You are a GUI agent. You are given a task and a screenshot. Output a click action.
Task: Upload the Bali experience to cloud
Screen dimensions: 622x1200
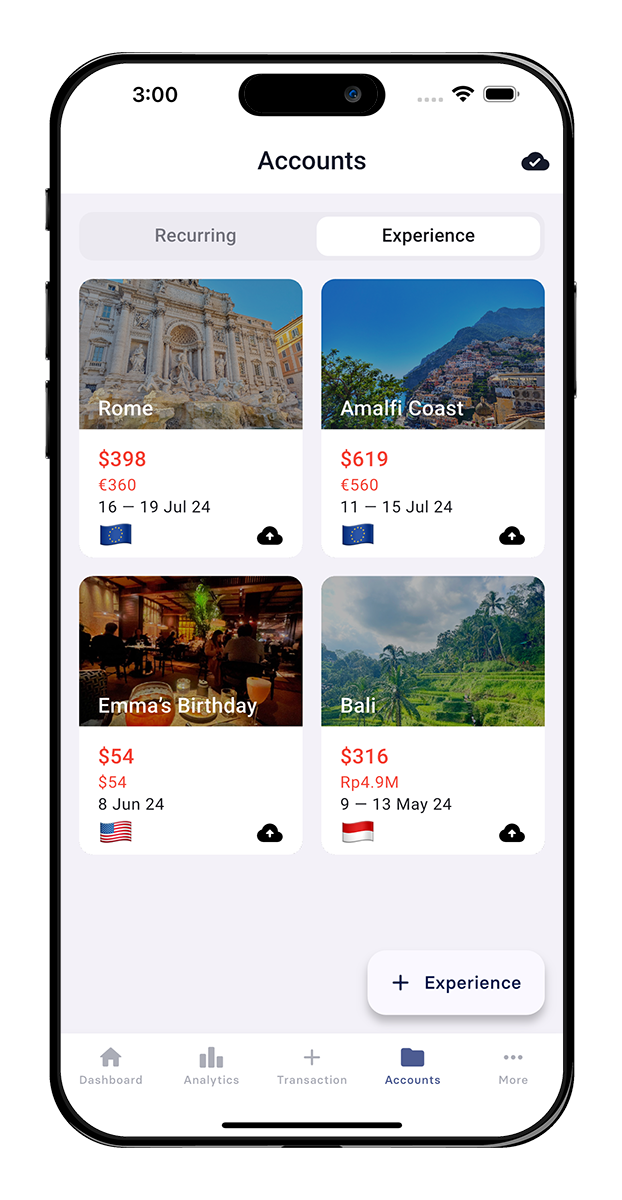click(512, 833)
